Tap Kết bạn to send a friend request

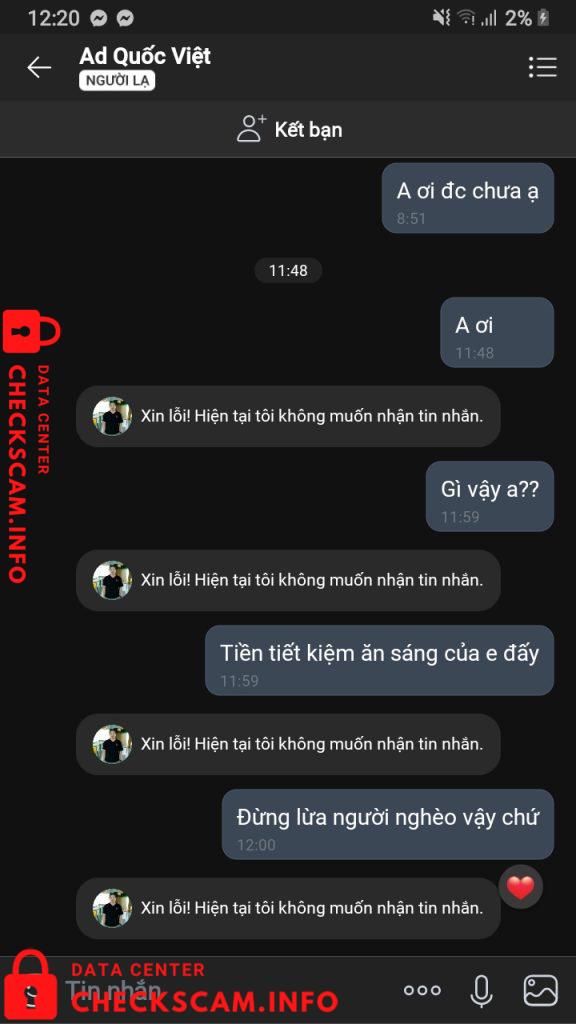289,129
